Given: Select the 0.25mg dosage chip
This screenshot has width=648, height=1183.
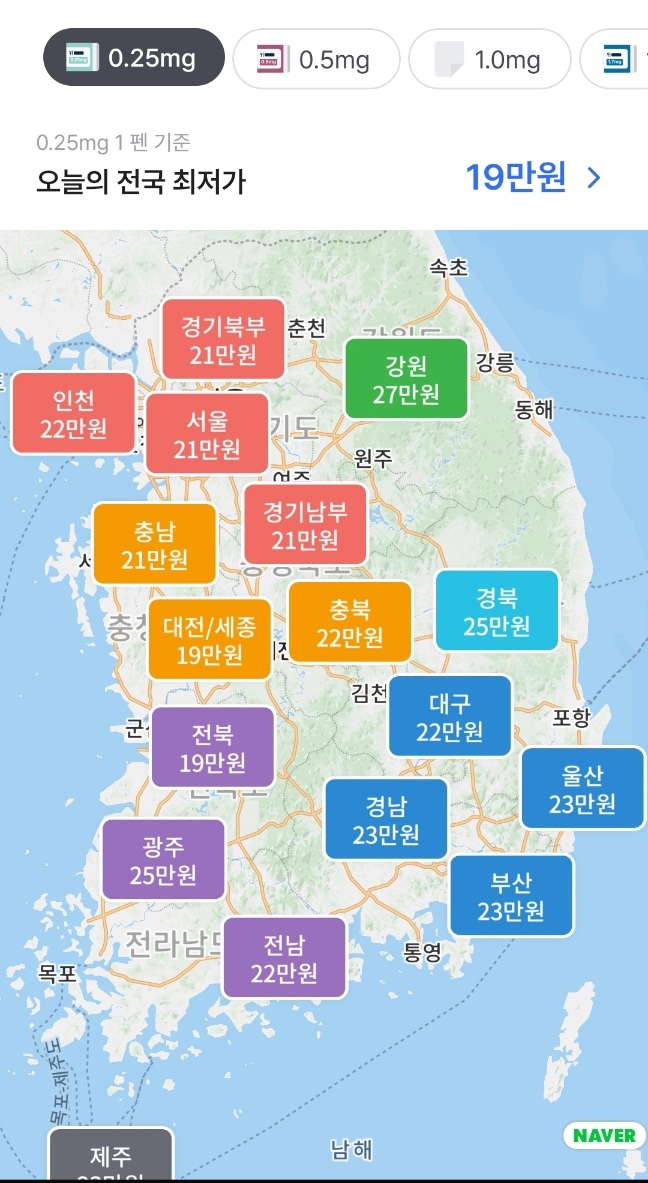Looking at the screenshot, I should 133,57.
